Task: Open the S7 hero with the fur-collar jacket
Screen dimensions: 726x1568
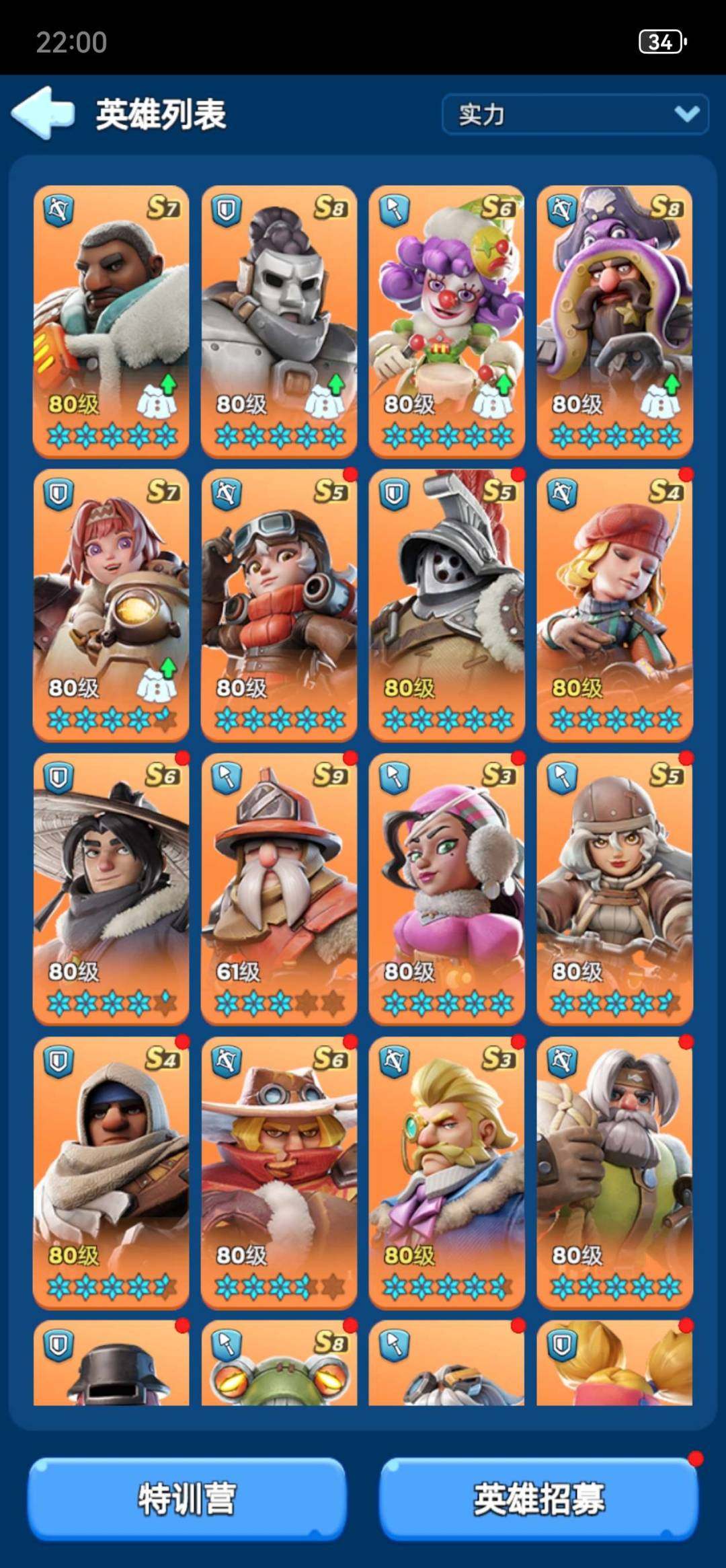Action: click(111, 322)
